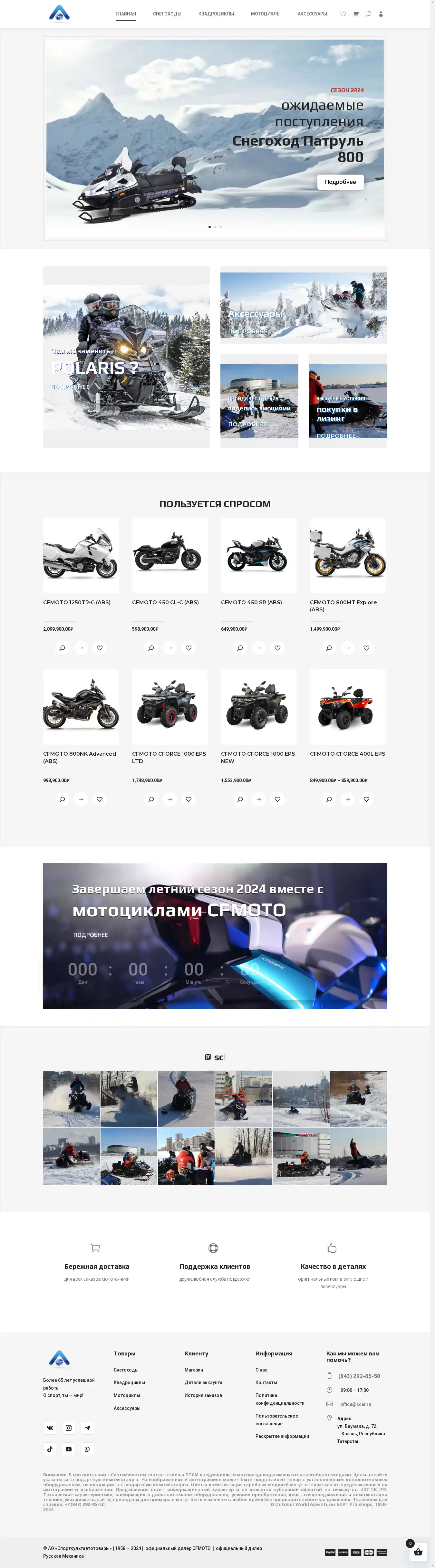435x1568 pixels.
Task: Open the Аксессуары promo tile
Action: [x=303, y=306]
